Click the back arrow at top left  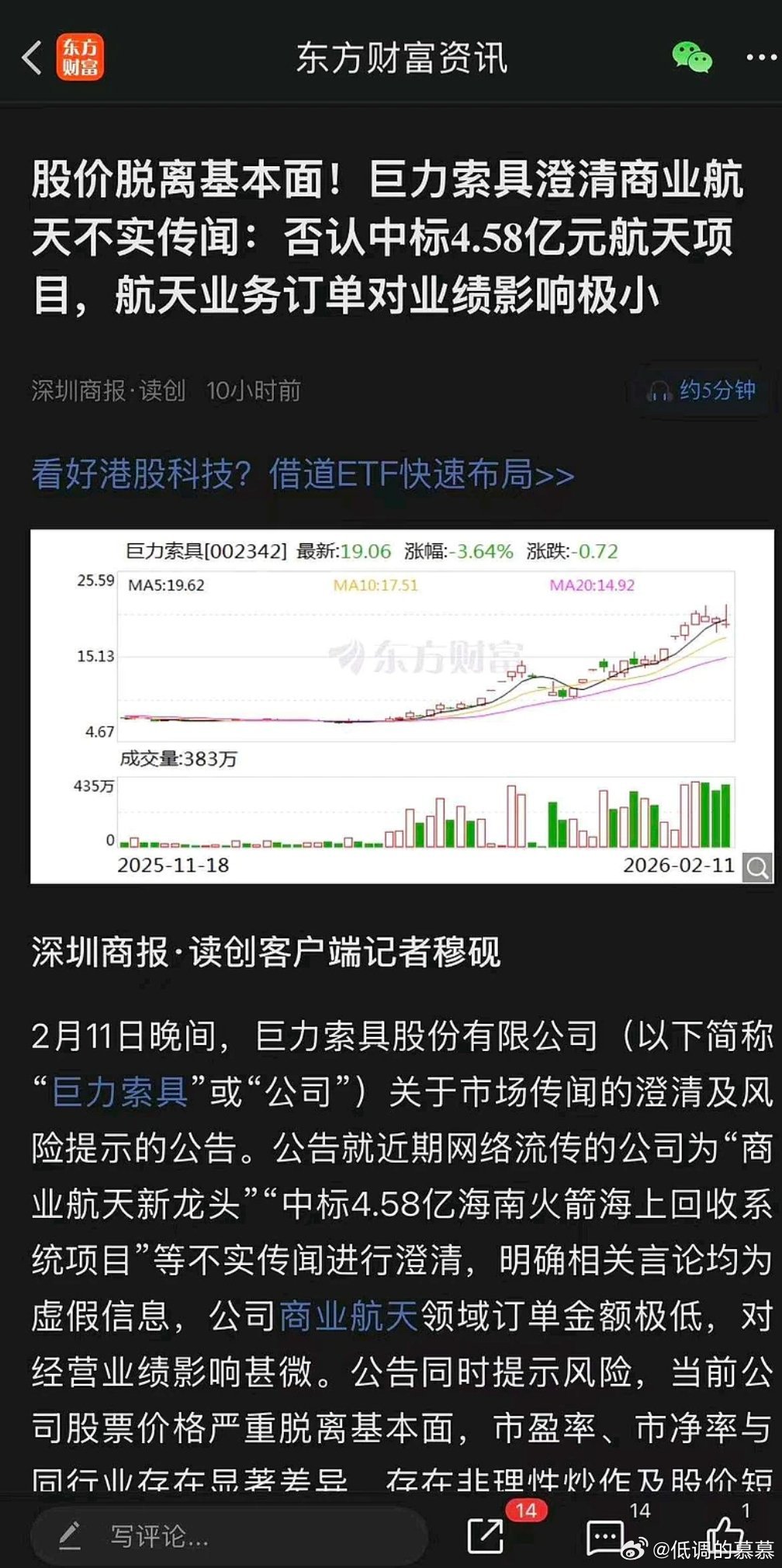point(31,58)
